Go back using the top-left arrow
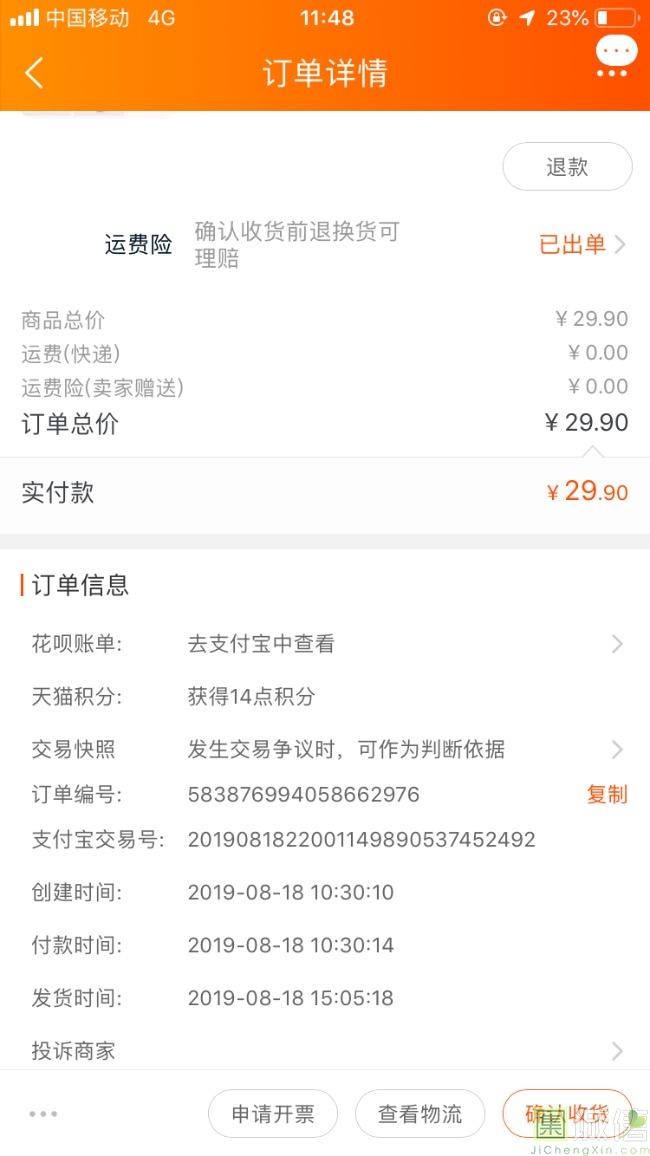Viewport: 650px width, 1156px height. (34, 73)
